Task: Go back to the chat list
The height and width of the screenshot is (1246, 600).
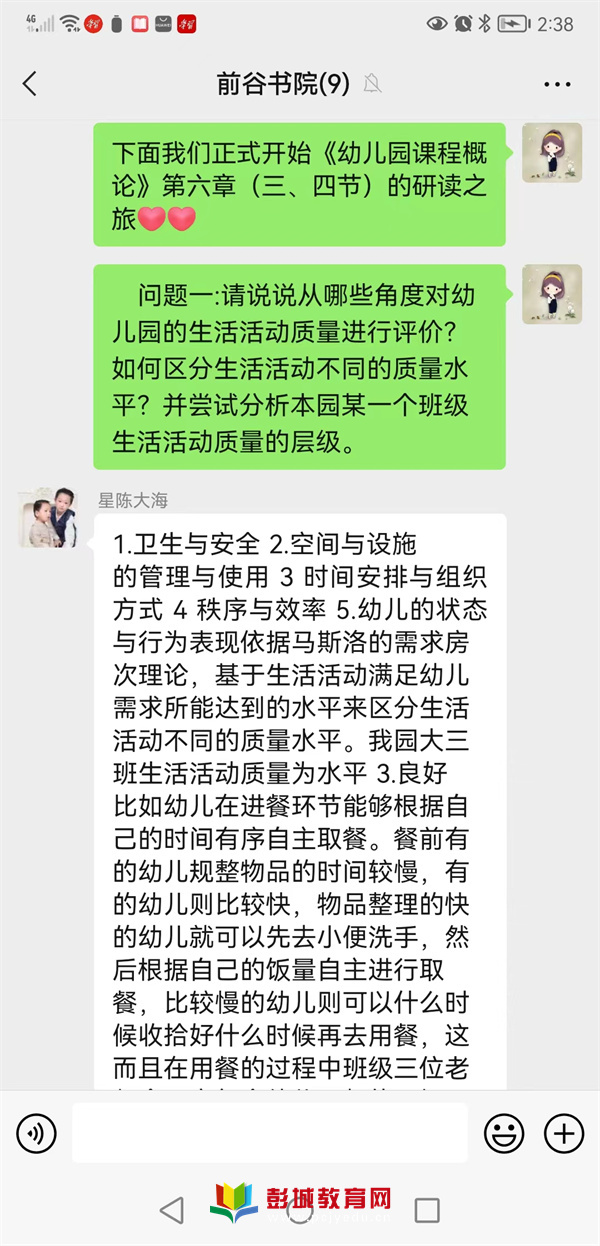Action: pyautogui.click(x=30, y=84)
